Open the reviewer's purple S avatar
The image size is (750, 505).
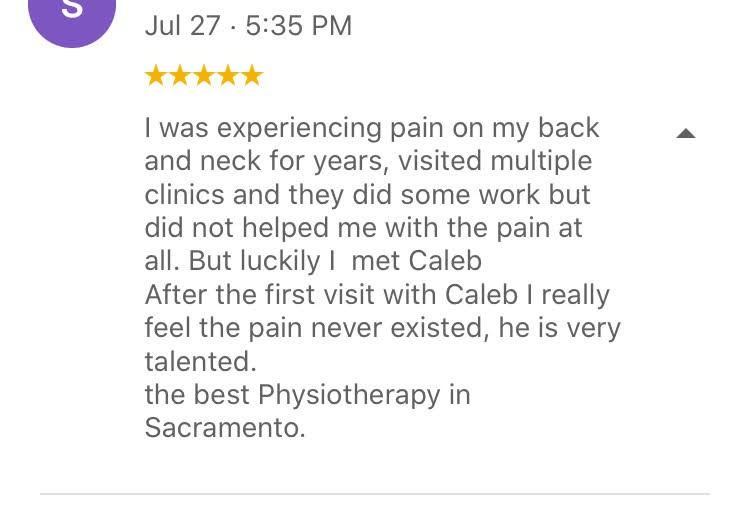[72, 14]
